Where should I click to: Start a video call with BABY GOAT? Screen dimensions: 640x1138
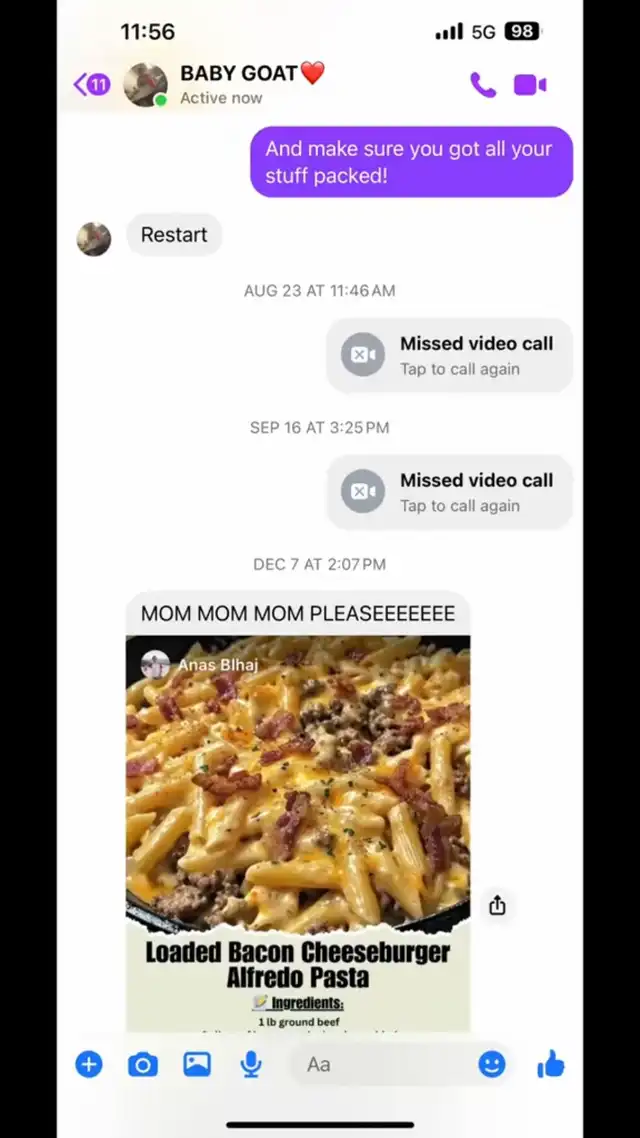pos(530,85)
